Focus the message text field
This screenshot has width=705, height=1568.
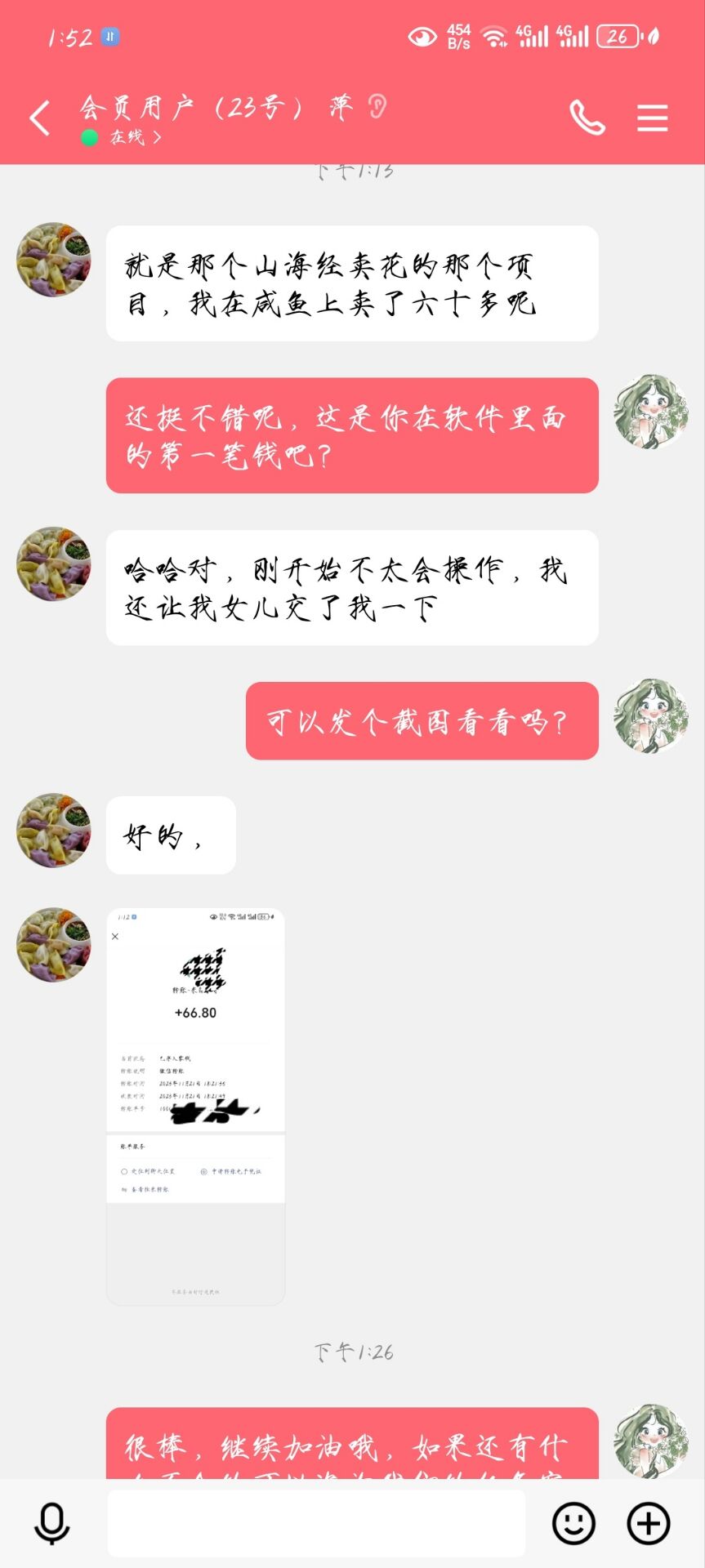pos(316,1523)
